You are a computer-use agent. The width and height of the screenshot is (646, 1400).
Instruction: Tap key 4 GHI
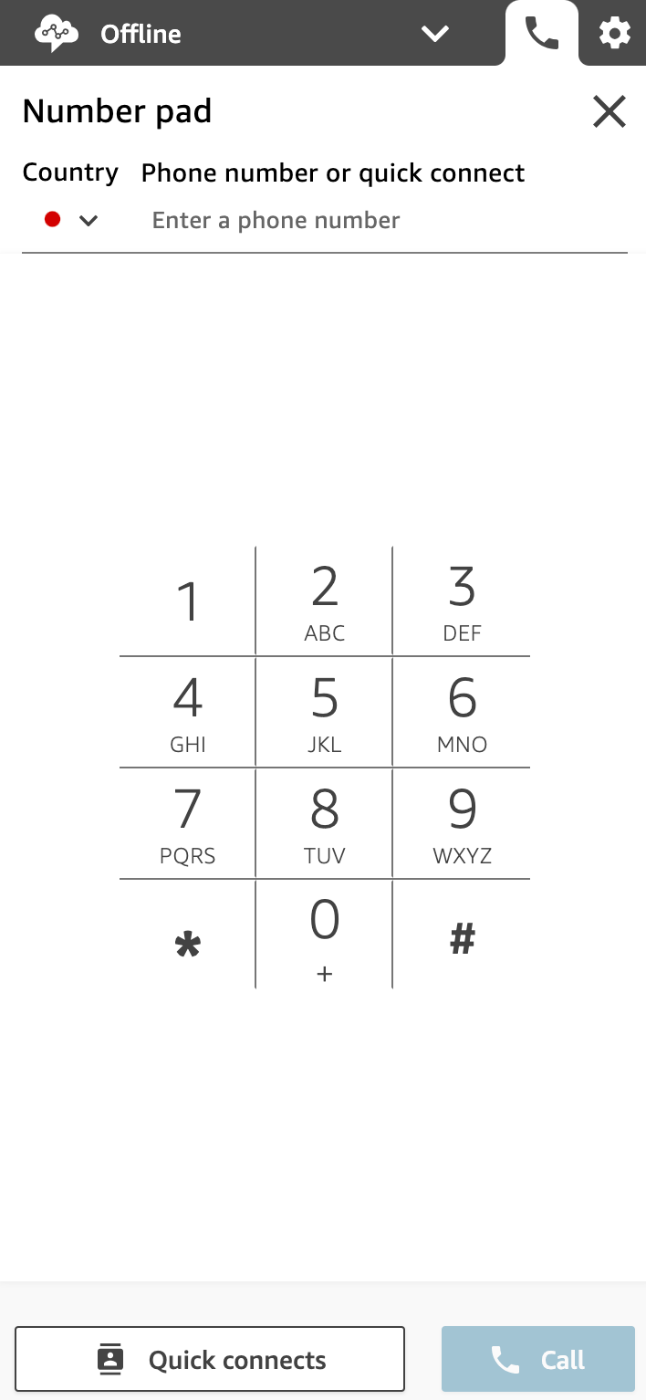[187, 713]
